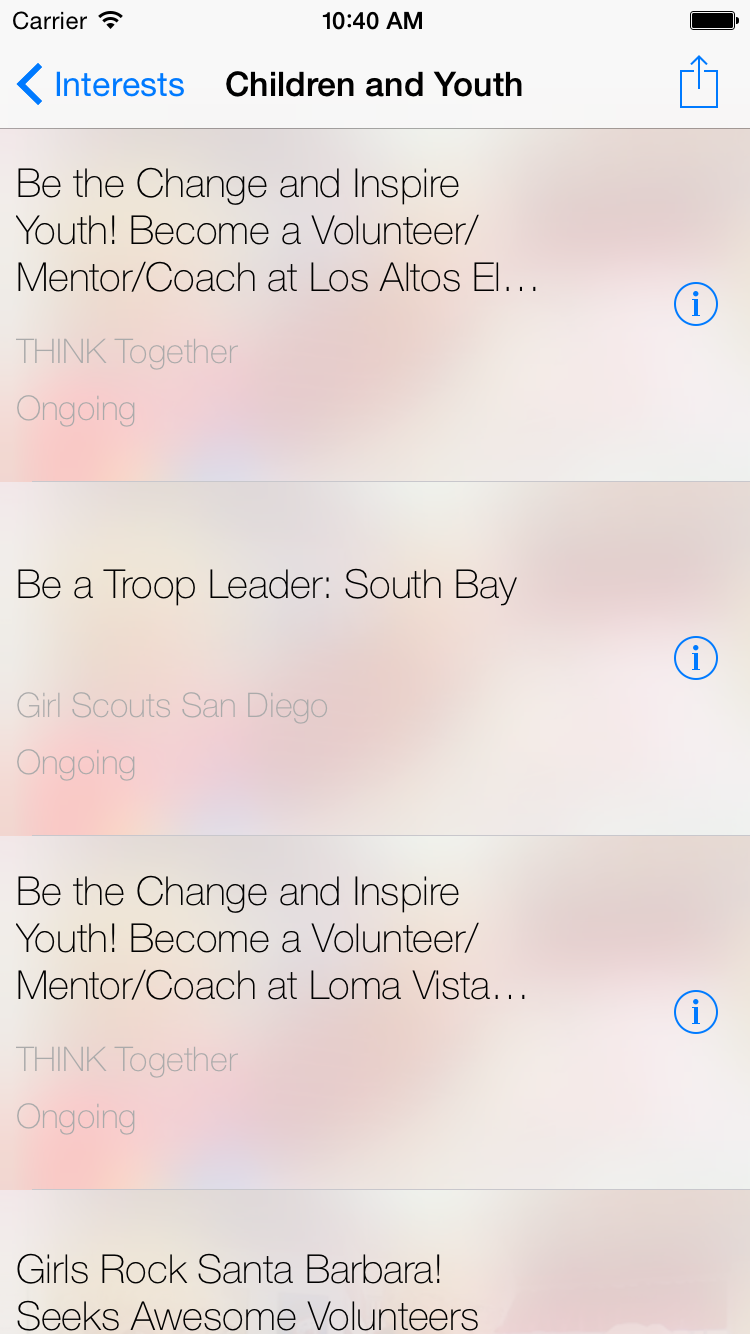This screenshot has height=1334, width=750.
Task: Show info for the Loma Vista listing
Action: (x=696, y=1012)
